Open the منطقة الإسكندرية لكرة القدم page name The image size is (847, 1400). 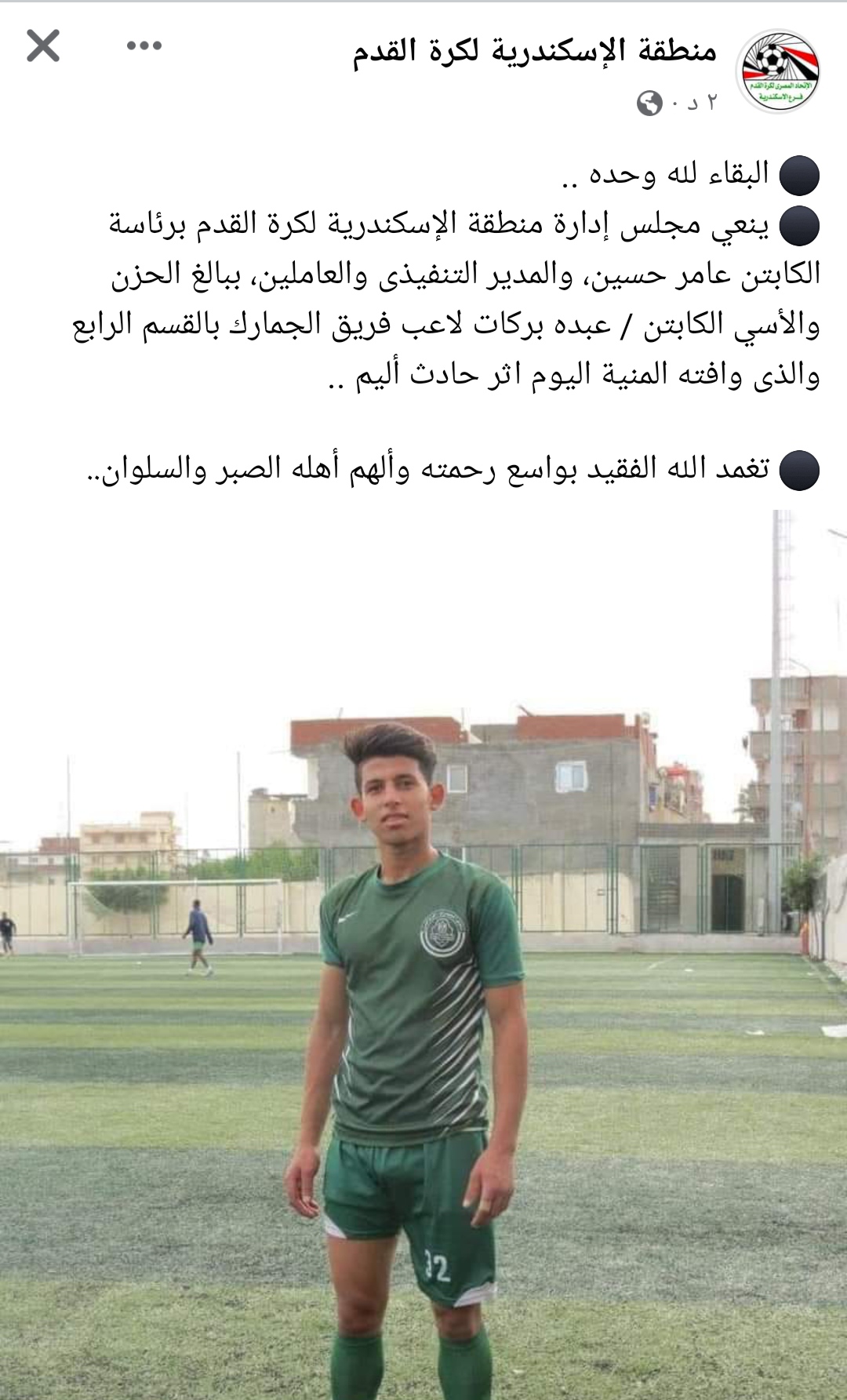[534, 52]
